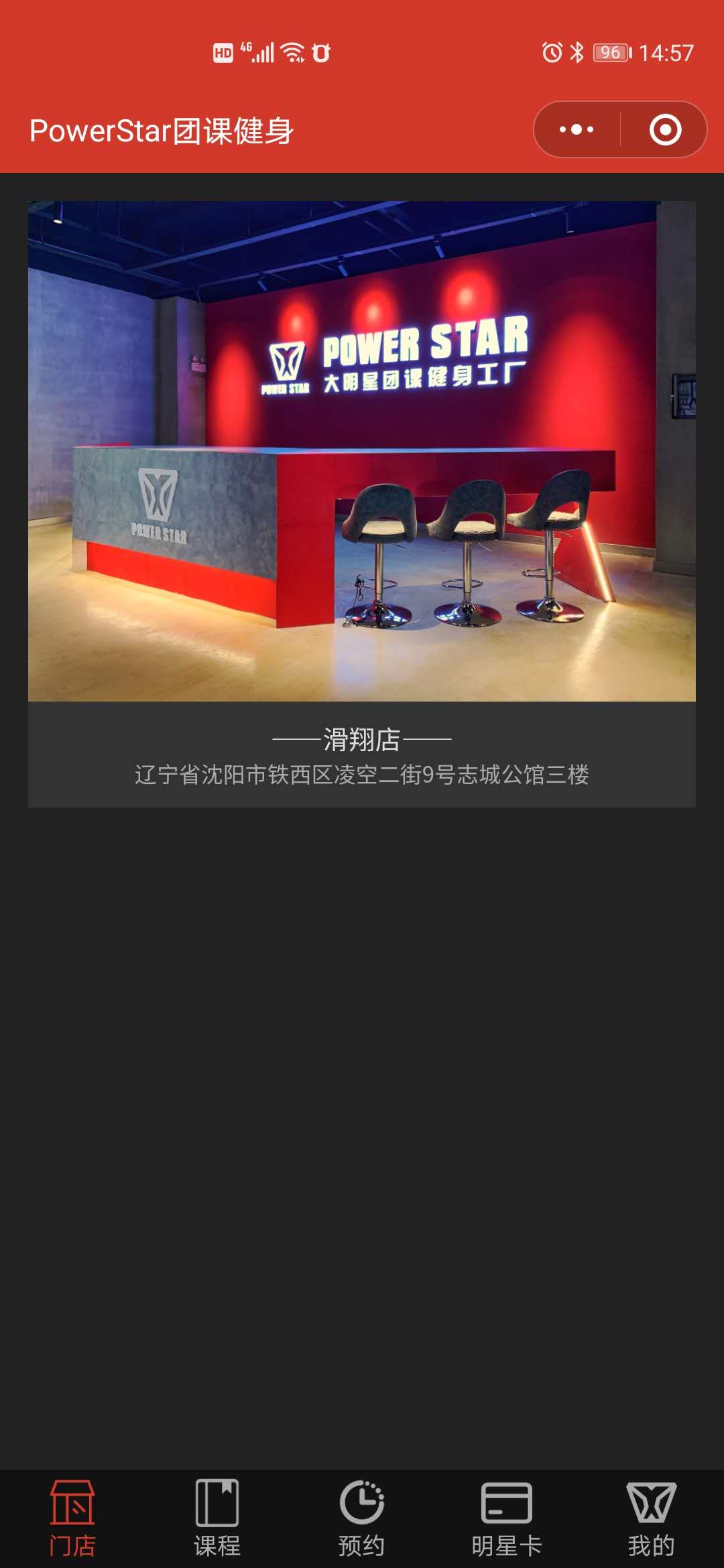Open the 滑翔店 store card
The image size is (724, 1568).
click(x=362, y=503)
